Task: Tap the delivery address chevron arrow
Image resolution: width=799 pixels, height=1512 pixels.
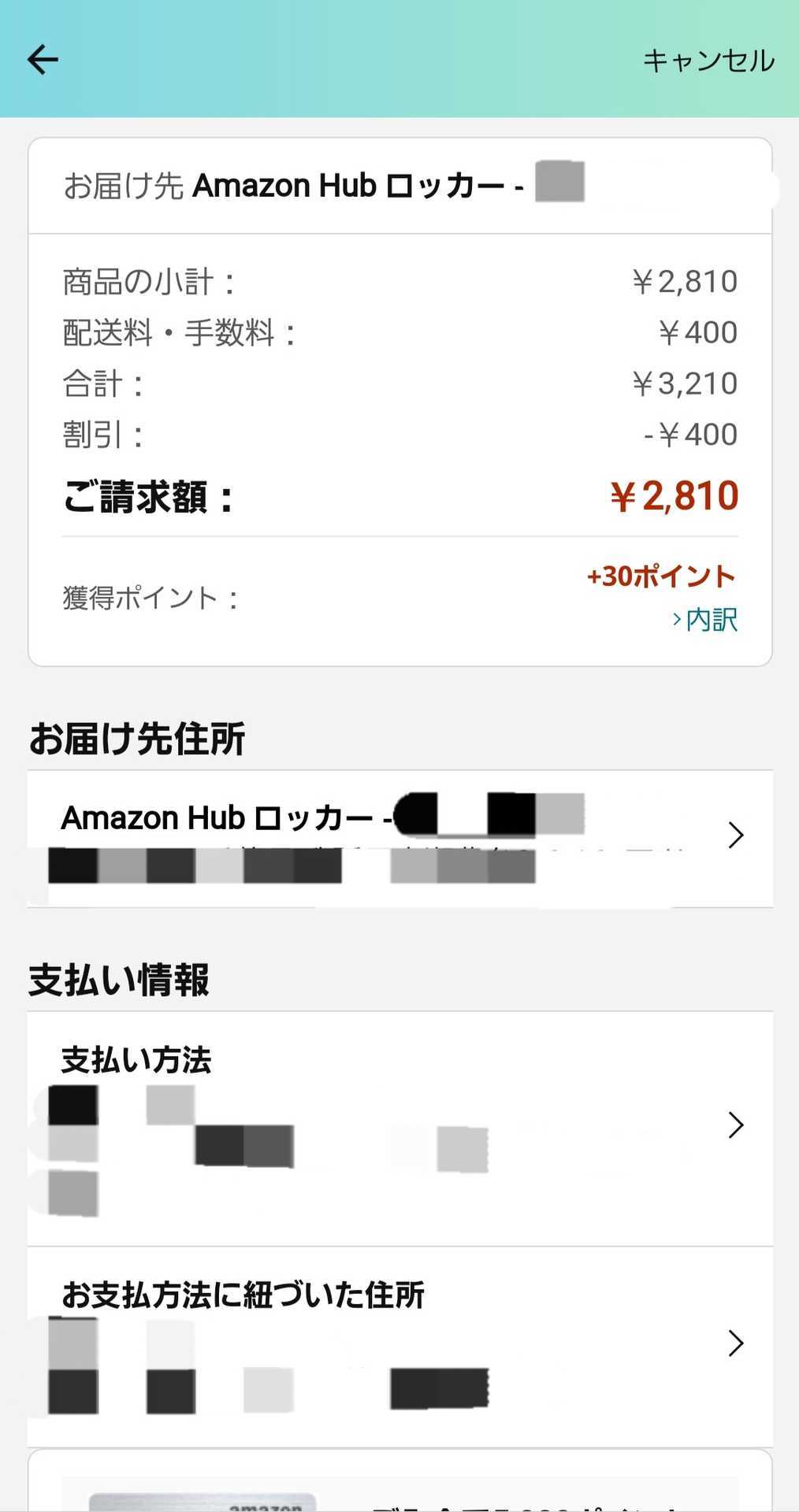Action: click(x=735, y=835)
